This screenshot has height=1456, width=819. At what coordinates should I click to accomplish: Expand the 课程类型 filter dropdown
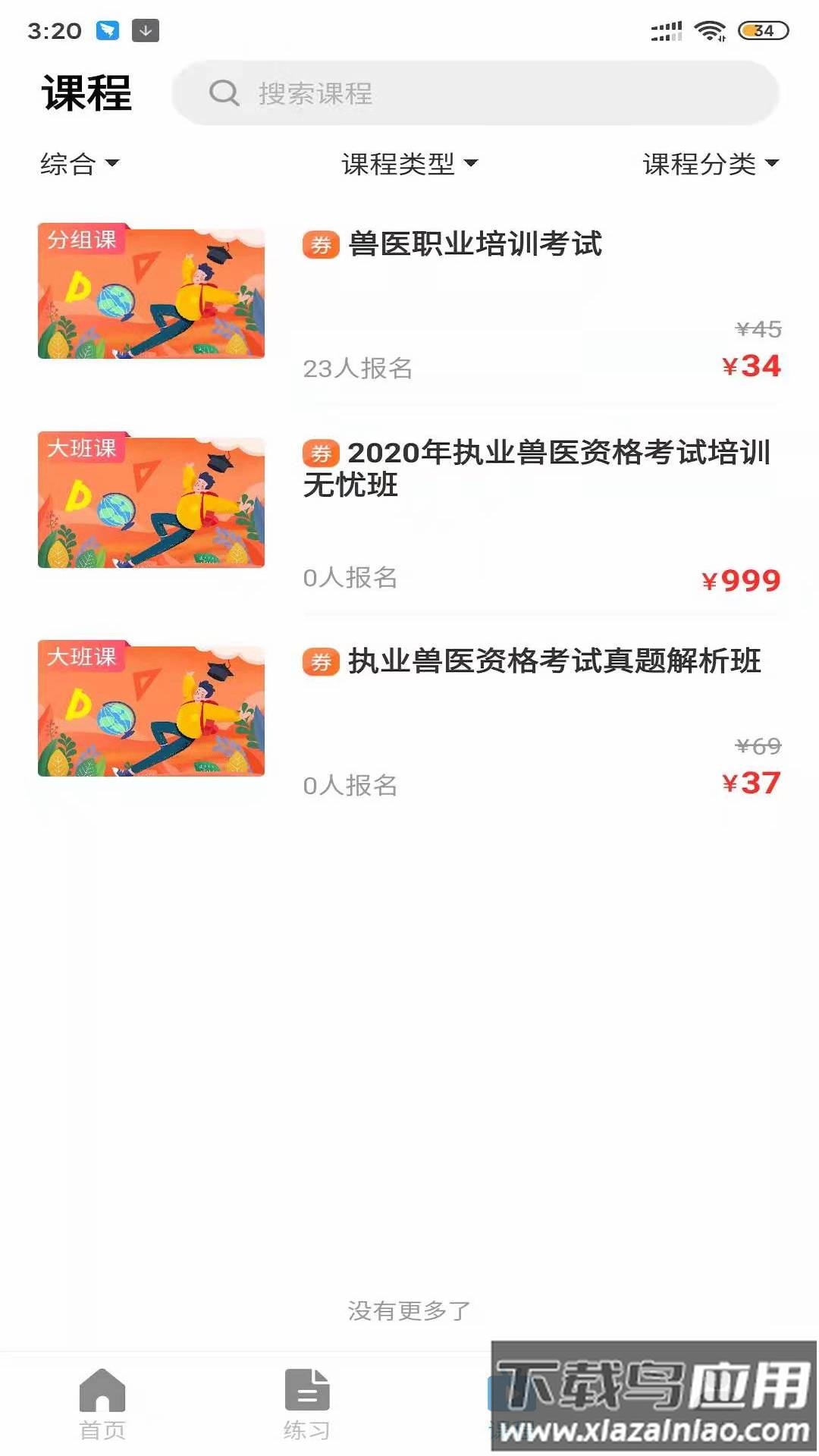[x=409, y=163]
